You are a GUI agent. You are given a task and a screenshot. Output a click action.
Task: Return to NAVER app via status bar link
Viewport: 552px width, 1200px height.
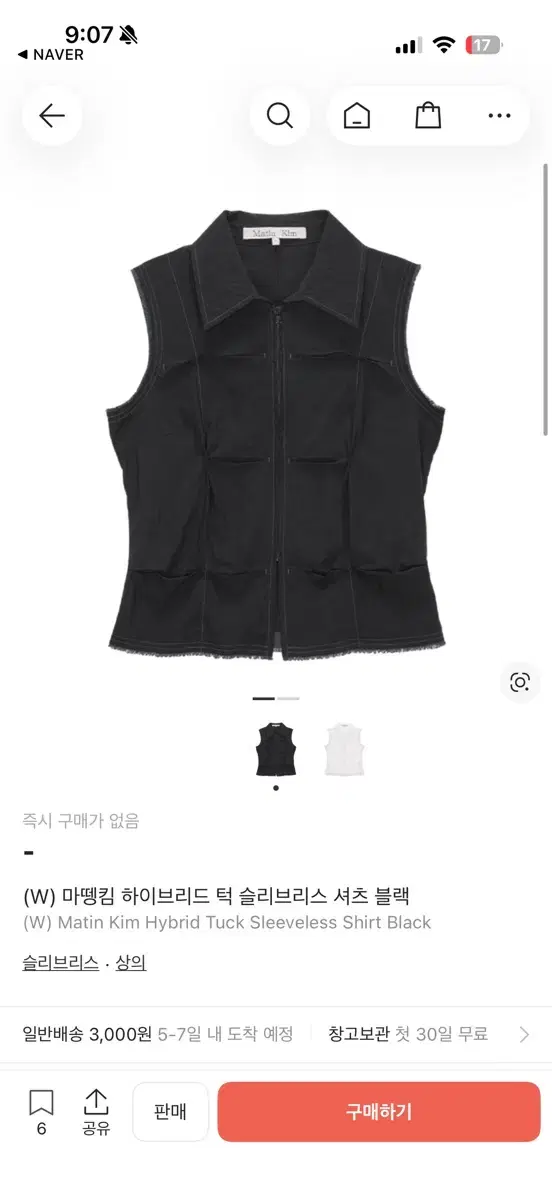tap(51, 55)
